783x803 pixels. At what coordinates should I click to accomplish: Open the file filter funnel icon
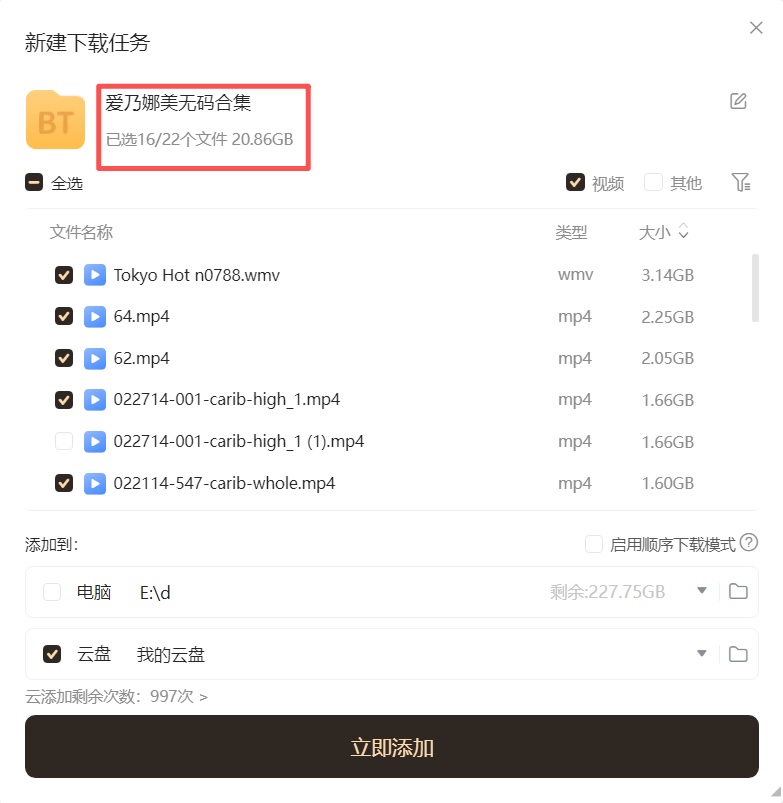740,182
